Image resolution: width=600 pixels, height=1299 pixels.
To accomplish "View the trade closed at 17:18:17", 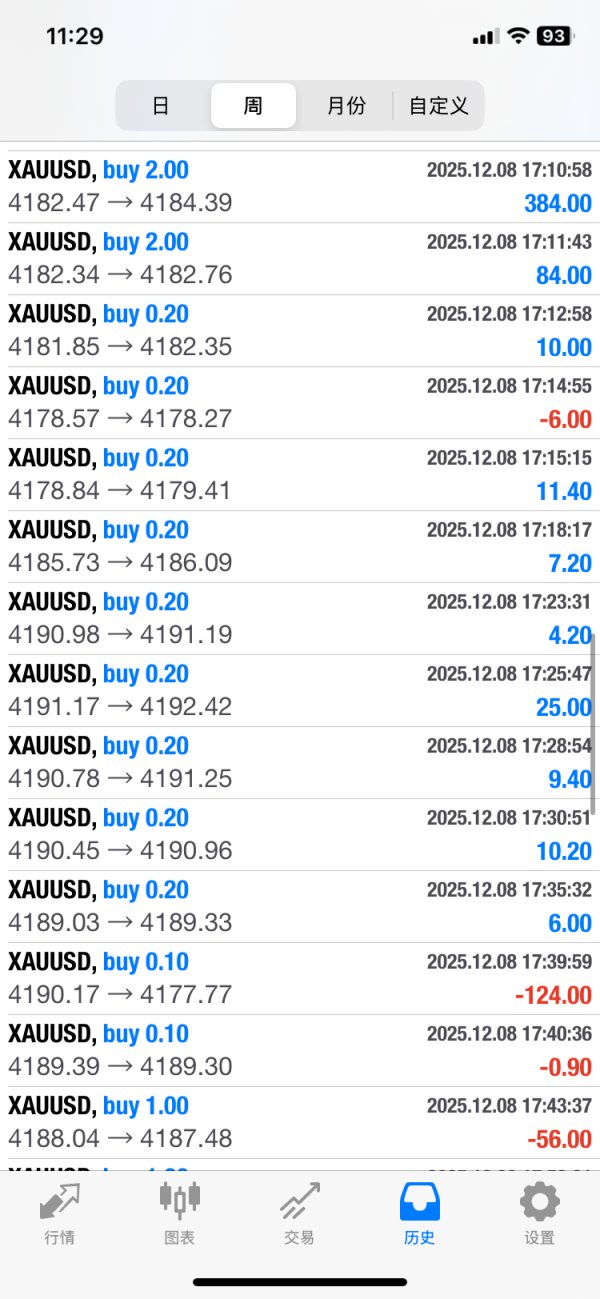I will pos(300,547).
